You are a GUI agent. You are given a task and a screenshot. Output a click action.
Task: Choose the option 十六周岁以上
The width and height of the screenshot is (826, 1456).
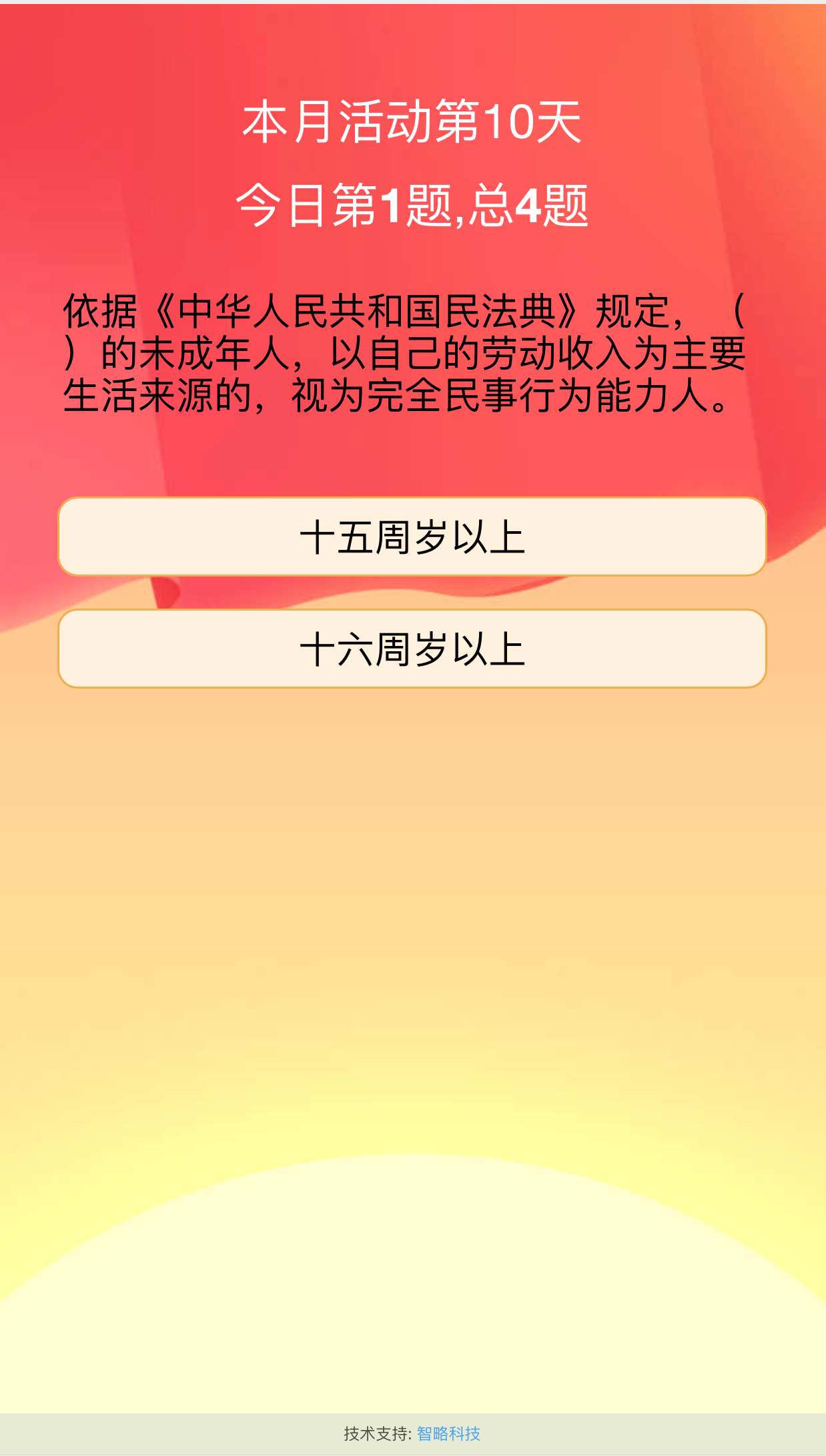coord(412,649)
